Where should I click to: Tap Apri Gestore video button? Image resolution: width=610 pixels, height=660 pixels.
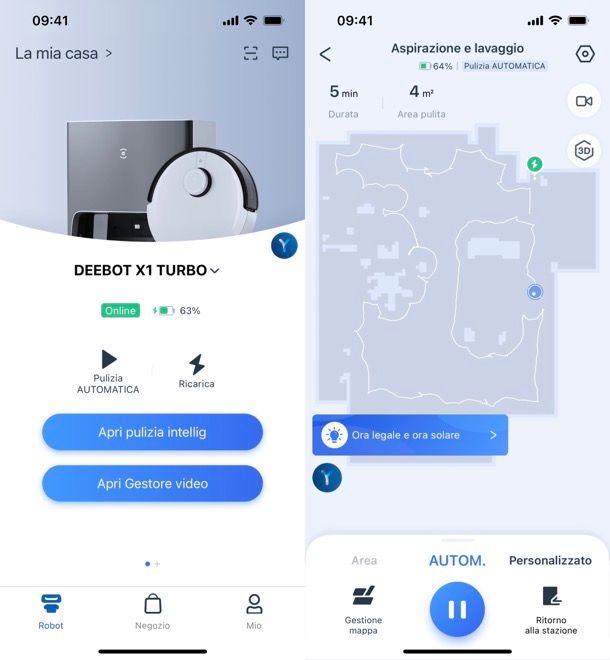152,483
